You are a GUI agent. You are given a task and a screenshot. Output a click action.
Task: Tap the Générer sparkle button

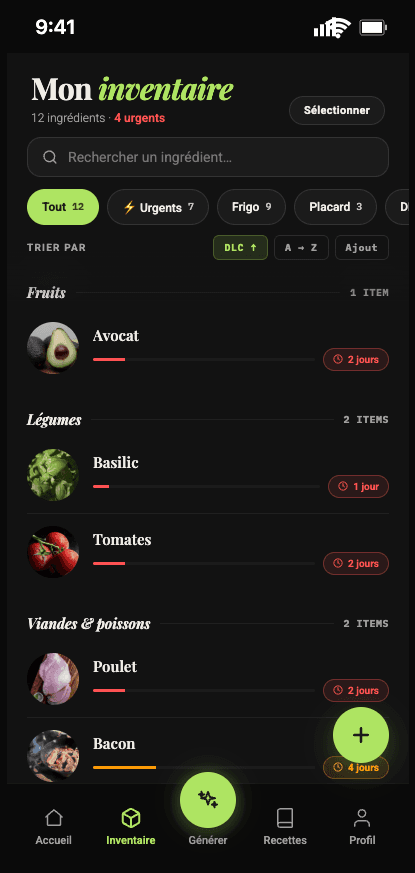click(208, 800)
